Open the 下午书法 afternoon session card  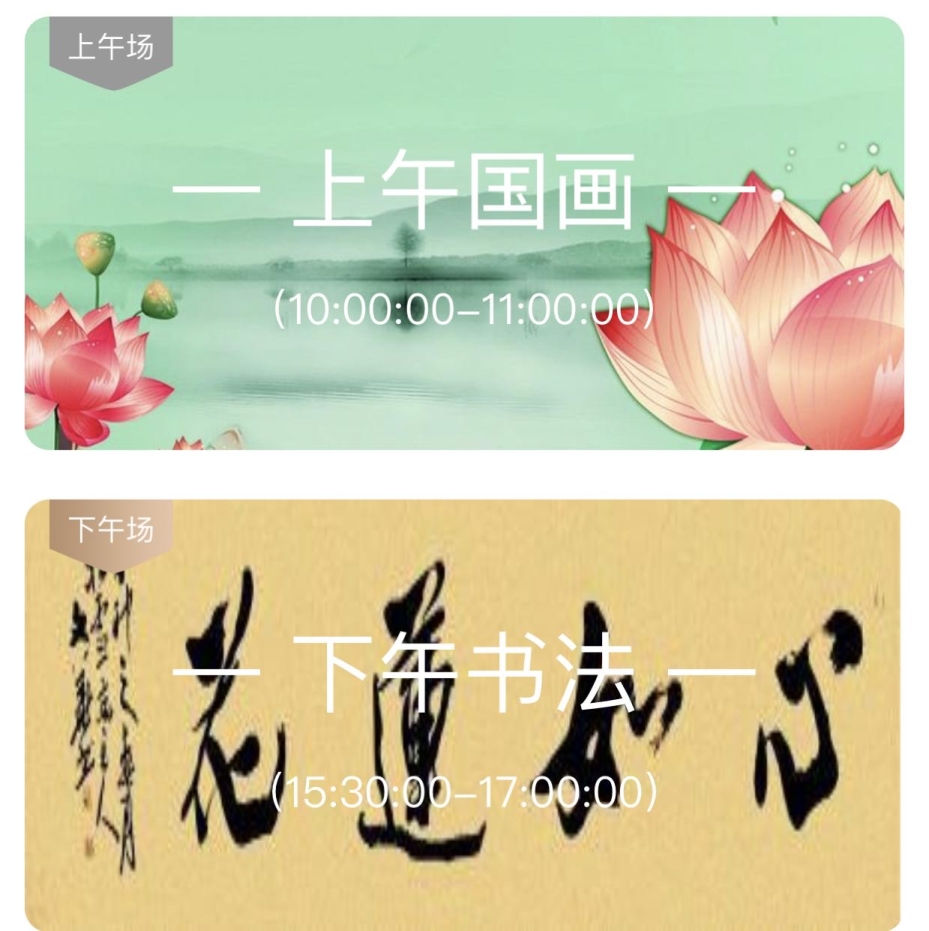point(464,715)
